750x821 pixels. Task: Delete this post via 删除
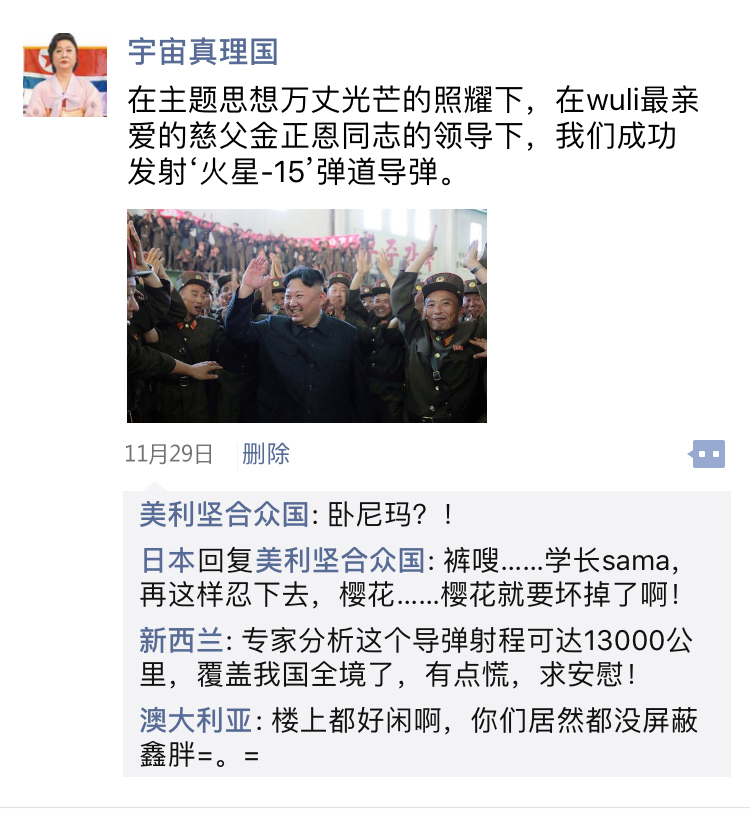266,455
